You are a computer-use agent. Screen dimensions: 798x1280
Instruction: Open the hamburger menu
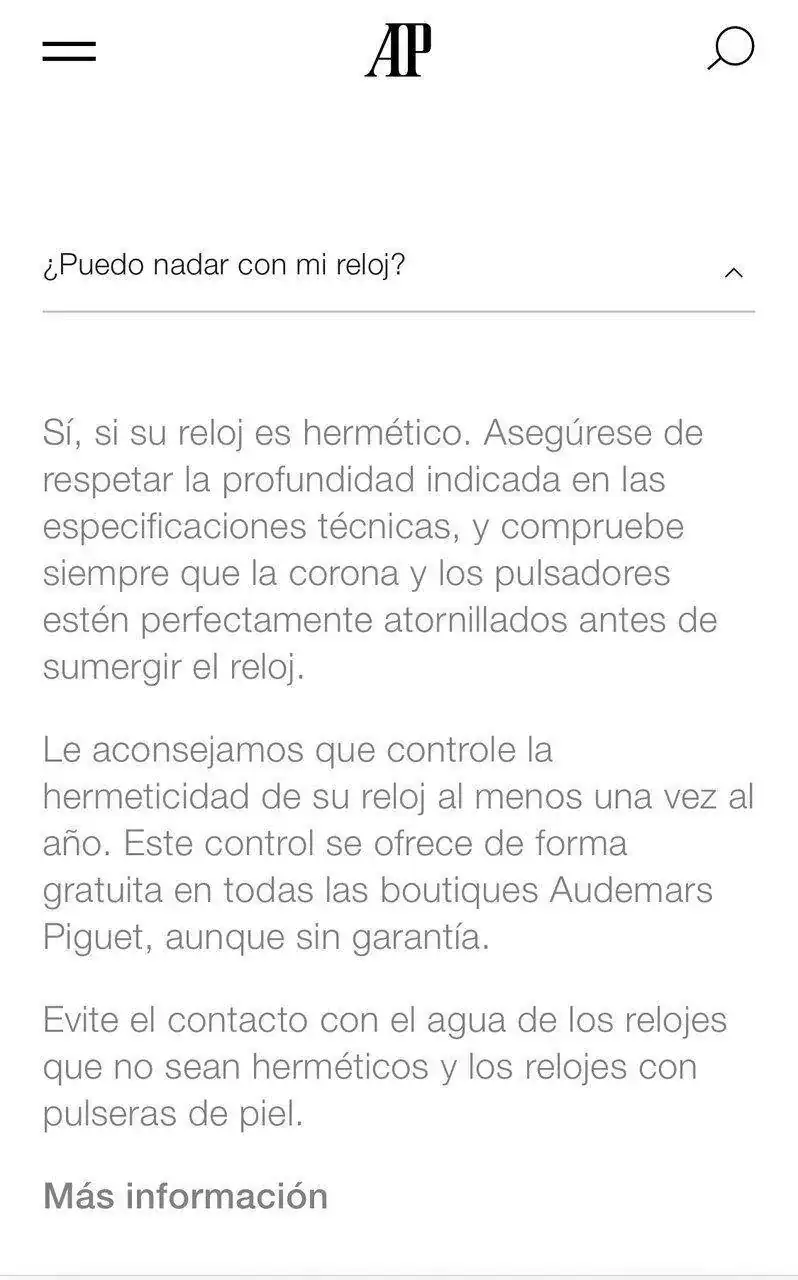[69, 51]
